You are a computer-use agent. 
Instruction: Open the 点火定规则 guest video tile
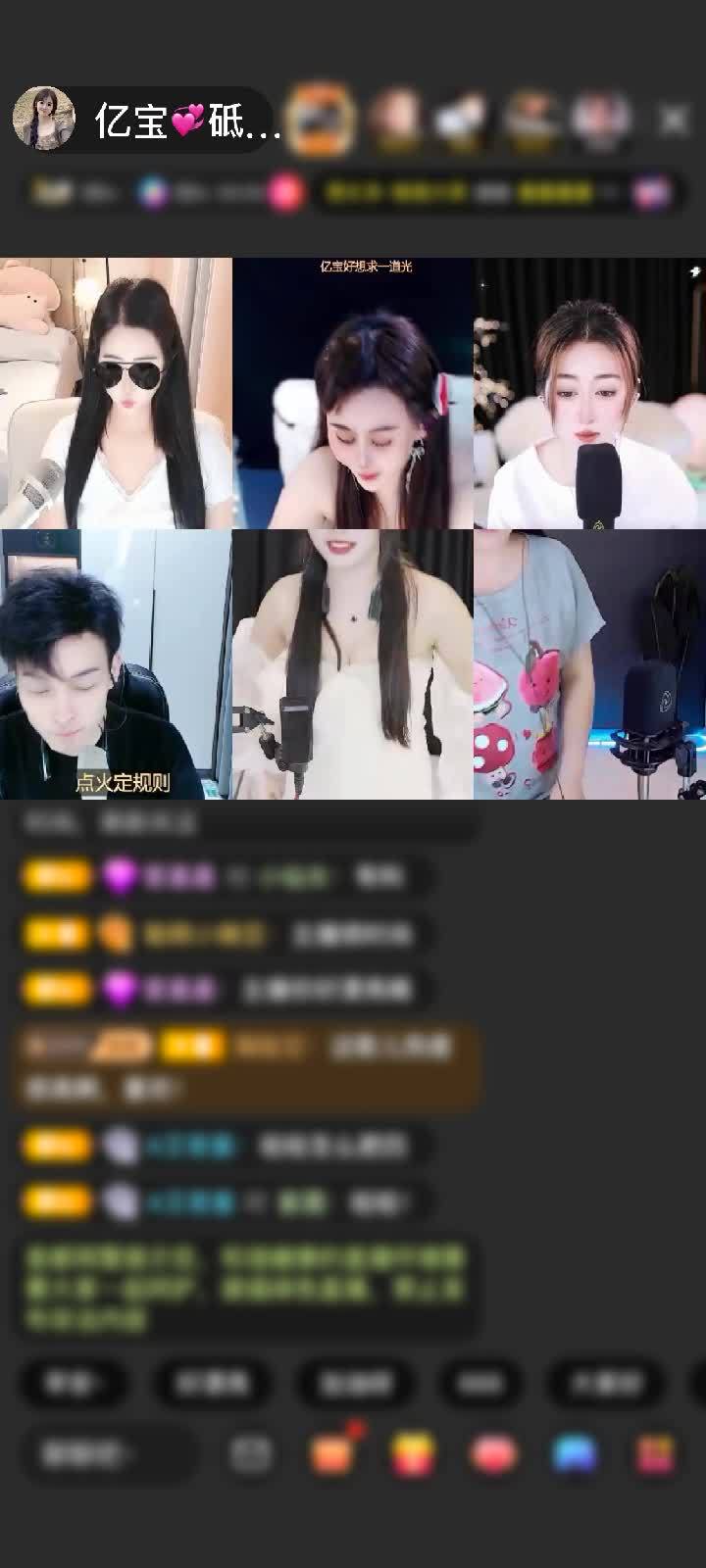116,664
